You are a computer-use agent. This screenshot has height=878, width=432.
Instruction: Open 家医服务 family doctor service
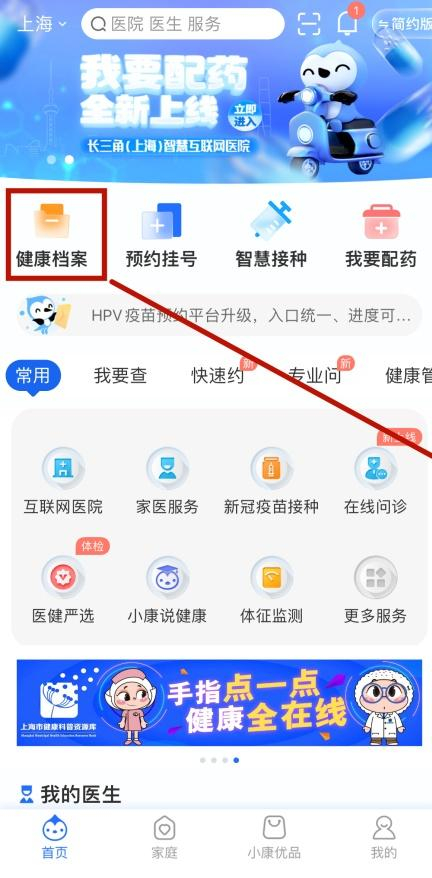point(167,482)
